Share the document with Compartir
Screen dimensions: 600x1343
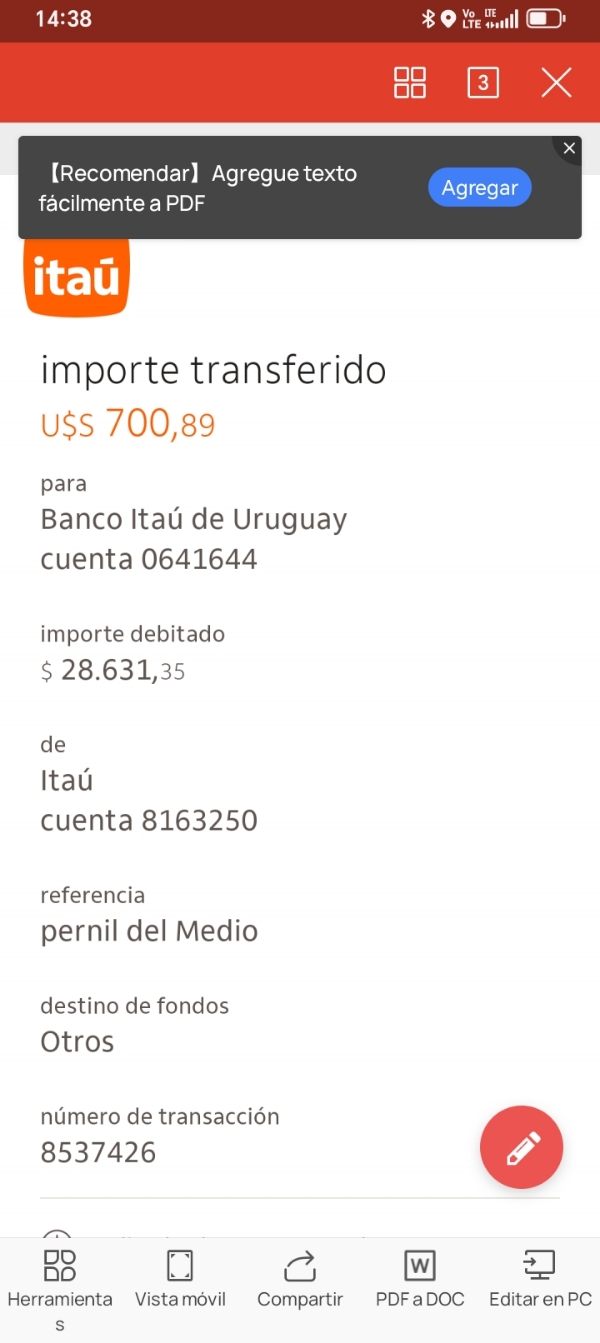pyautogui.click(x=300, y=1280)
